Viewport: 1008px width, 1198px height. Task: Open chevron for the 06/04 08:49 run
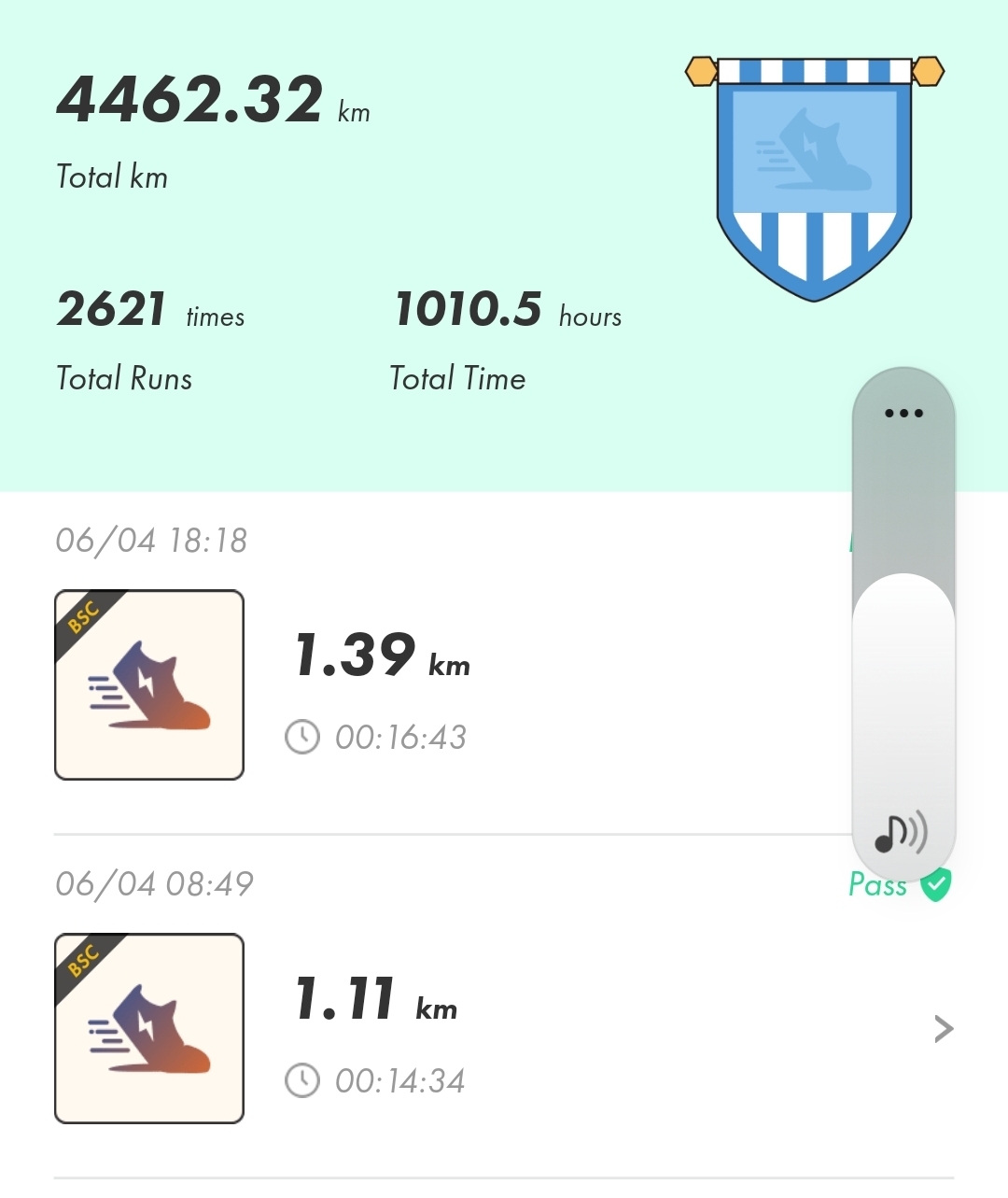(x=944, y=1028)
